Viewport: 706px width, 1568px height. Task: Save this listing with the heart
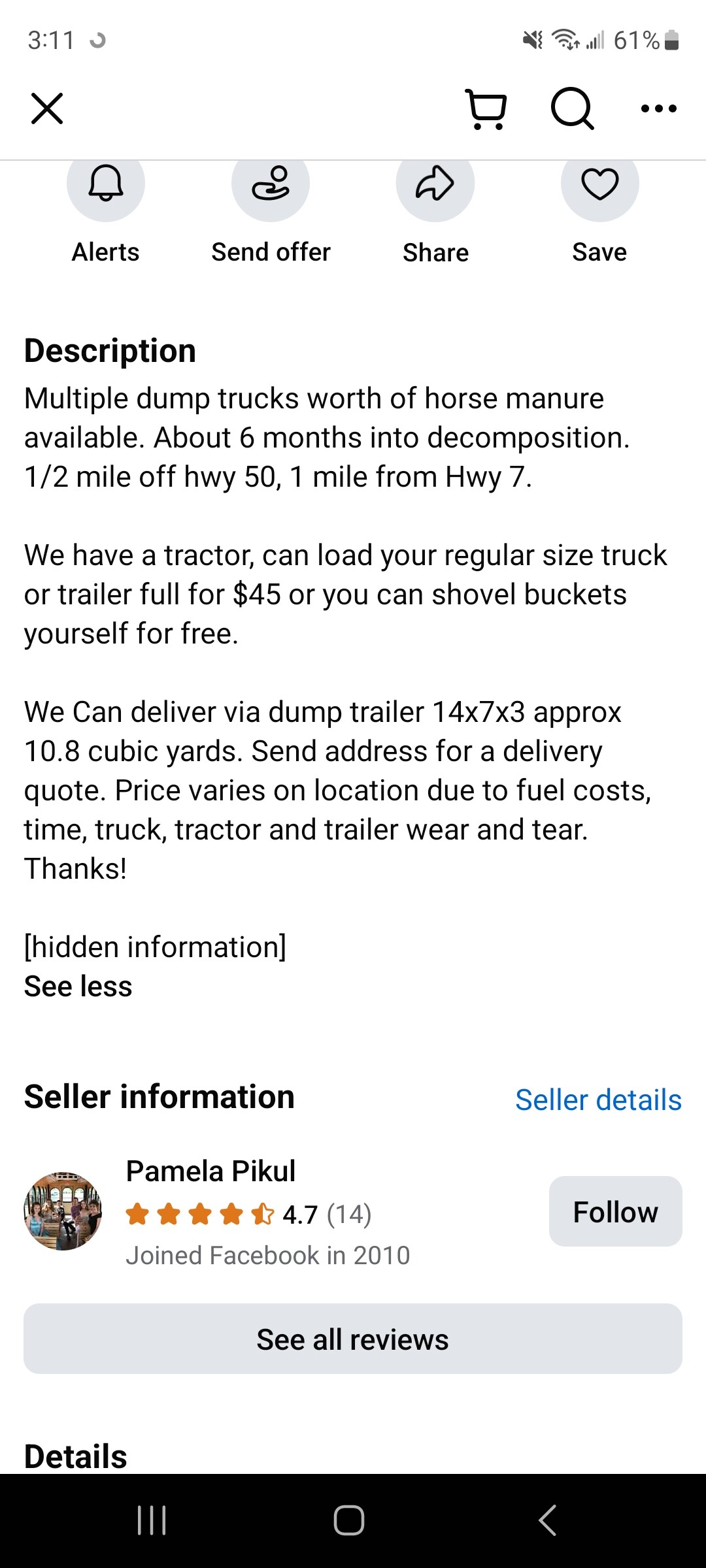599,186
